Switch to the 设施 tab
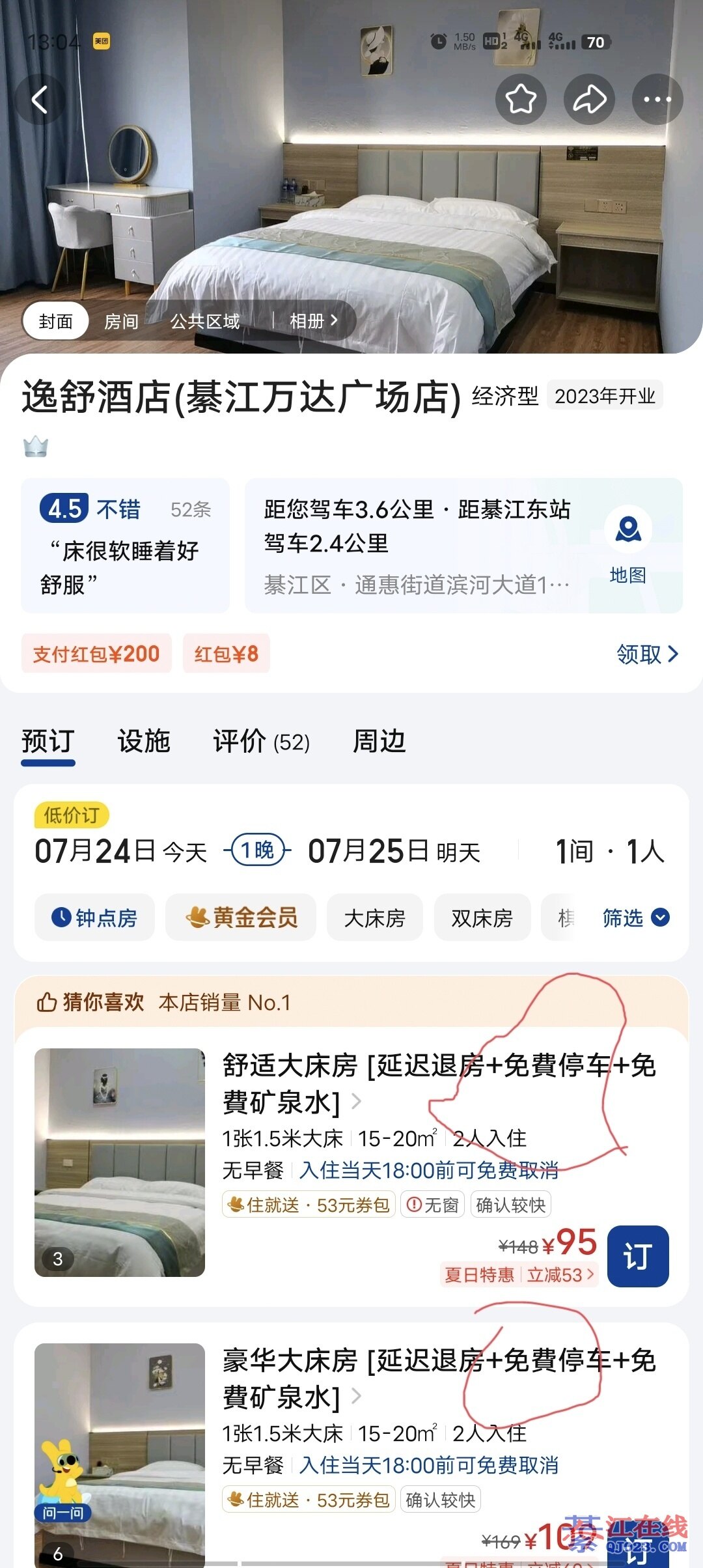This screenshot has height=1568, width=703. [x=144, y=741]
